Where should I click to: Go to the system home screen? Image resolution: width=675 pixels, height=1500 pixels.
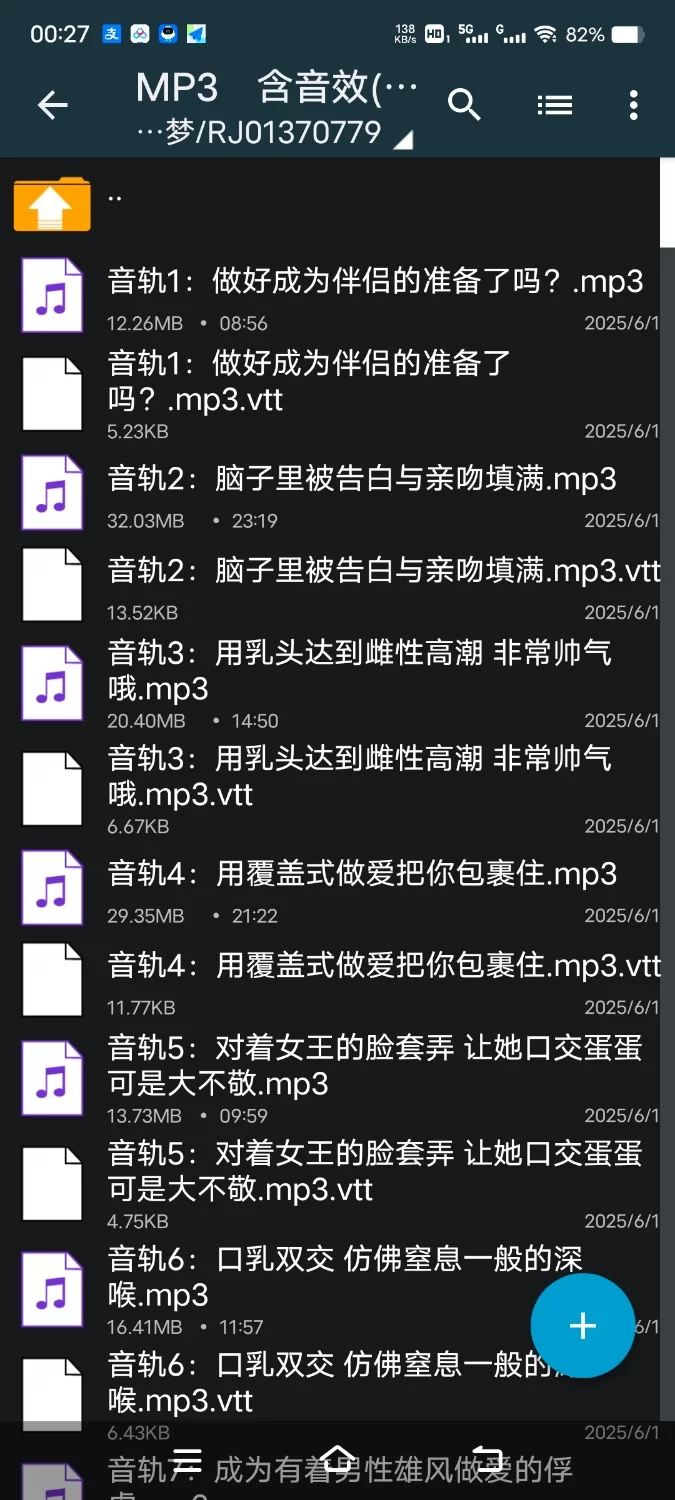338,1459
